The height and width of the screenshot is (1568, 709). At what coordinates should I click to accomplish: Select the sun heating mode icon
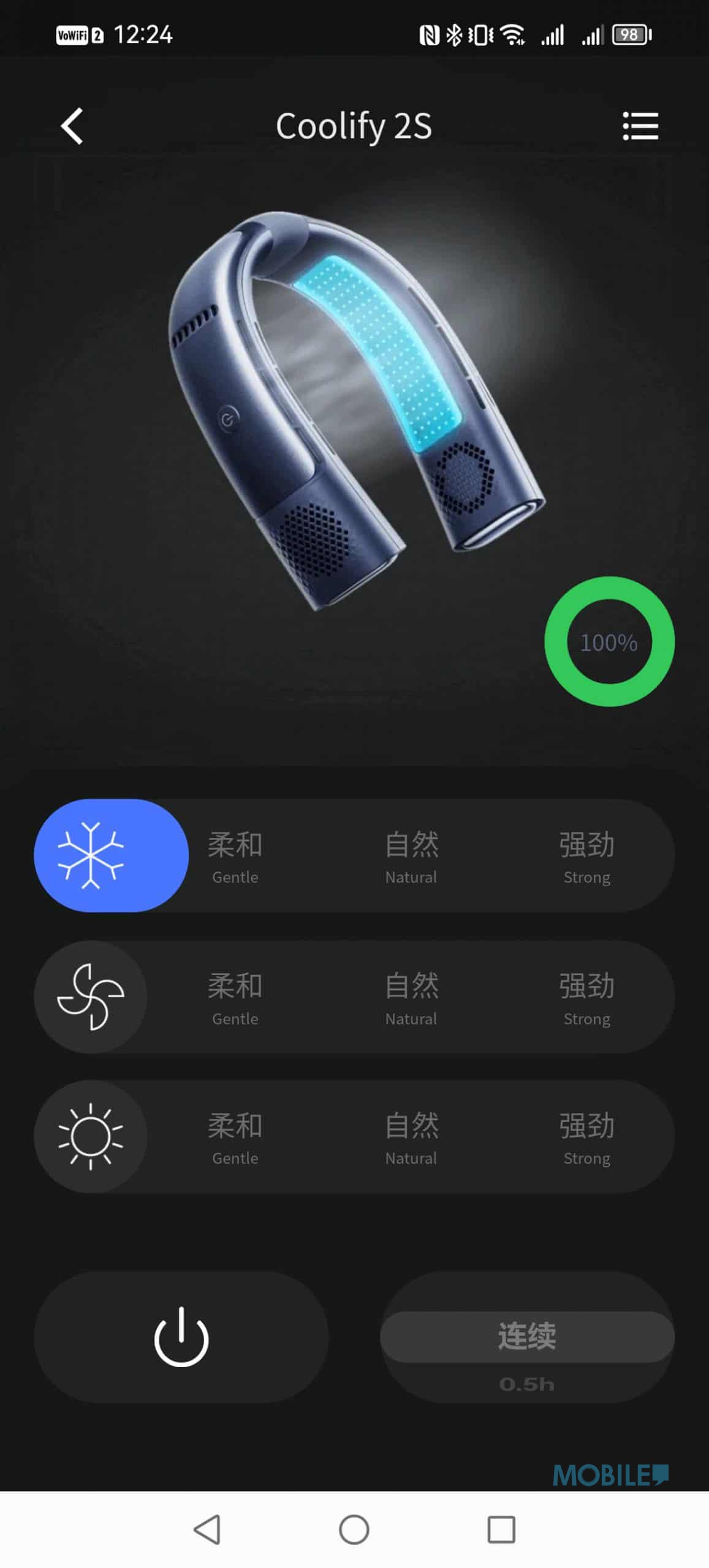pos(92,1136)
